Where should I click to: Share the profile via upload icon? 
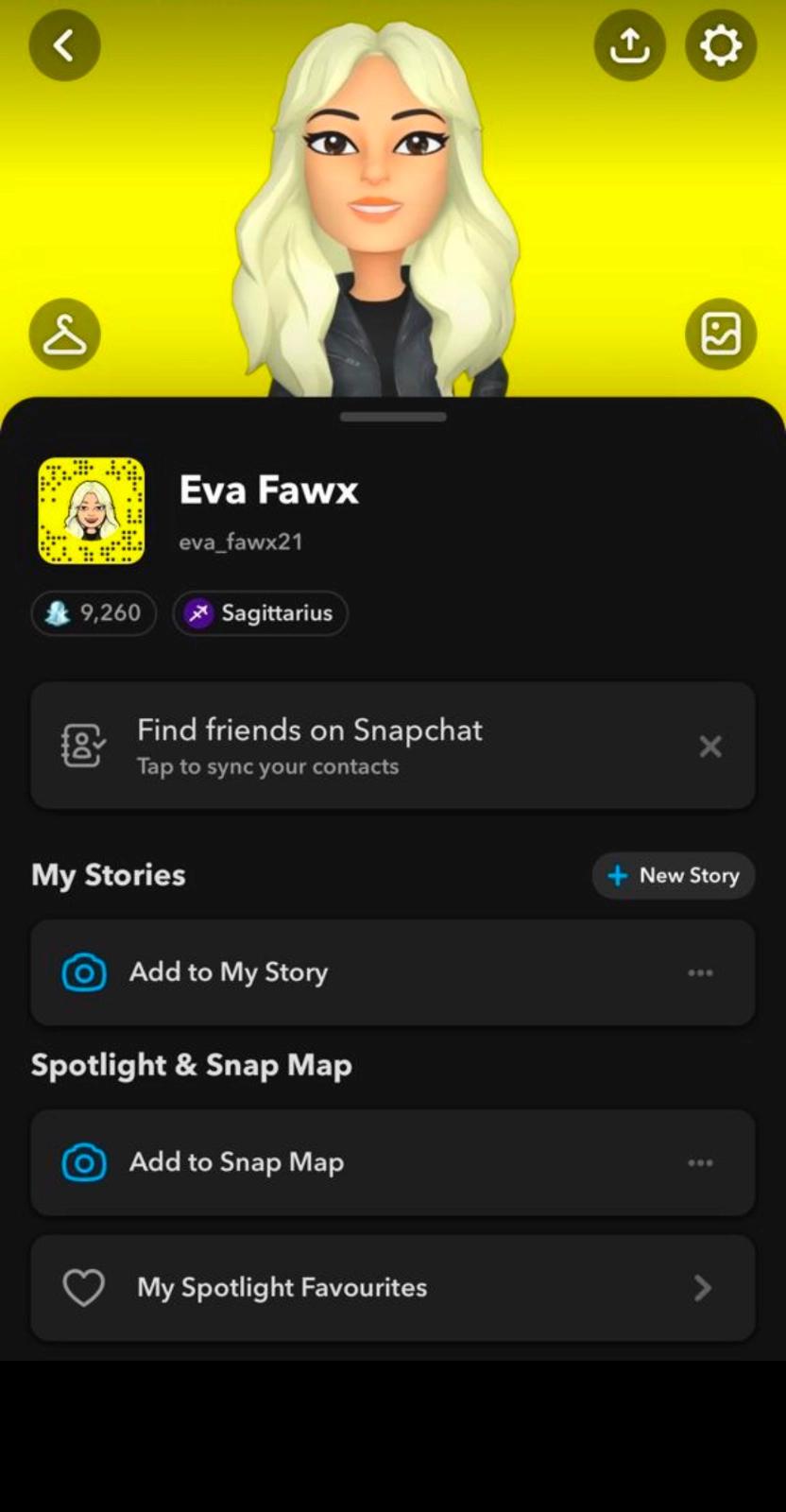(x=629, y=45)
